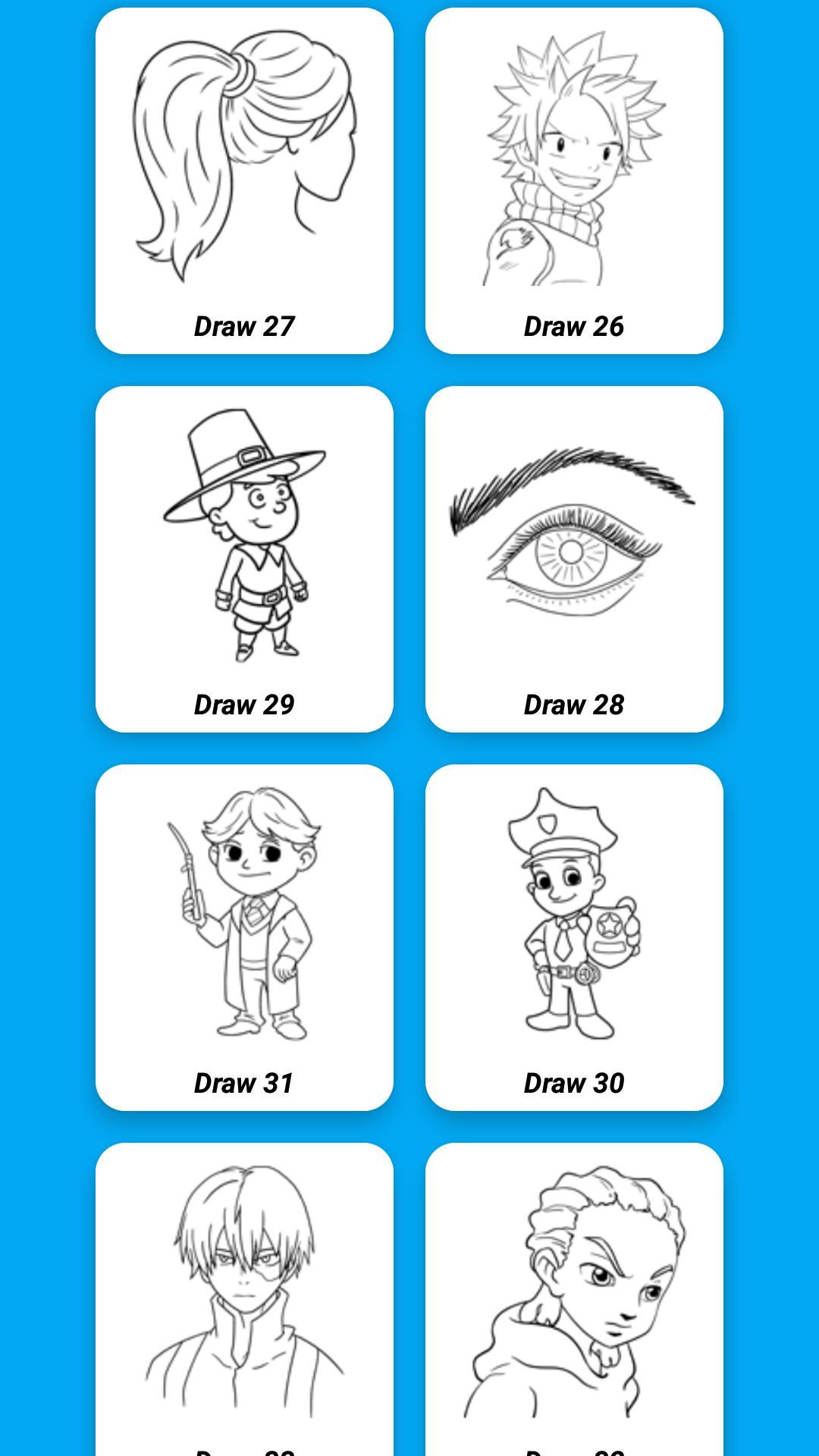Select the Draw 29 text link
The width and height of the screenshot is (819, 1456).
(x=243, y=705)
